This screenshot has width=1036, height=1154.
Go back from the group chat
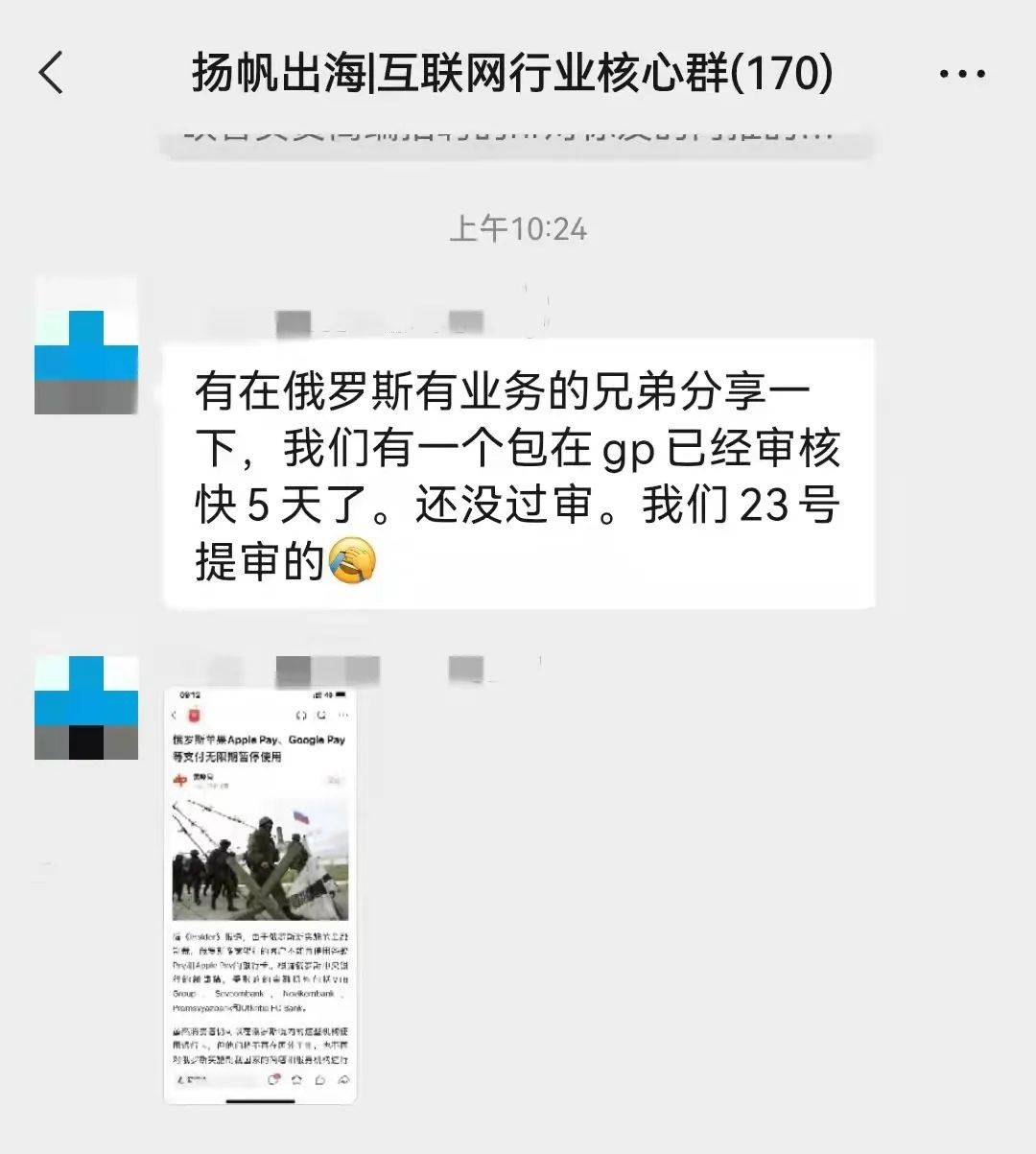point(52,73)
